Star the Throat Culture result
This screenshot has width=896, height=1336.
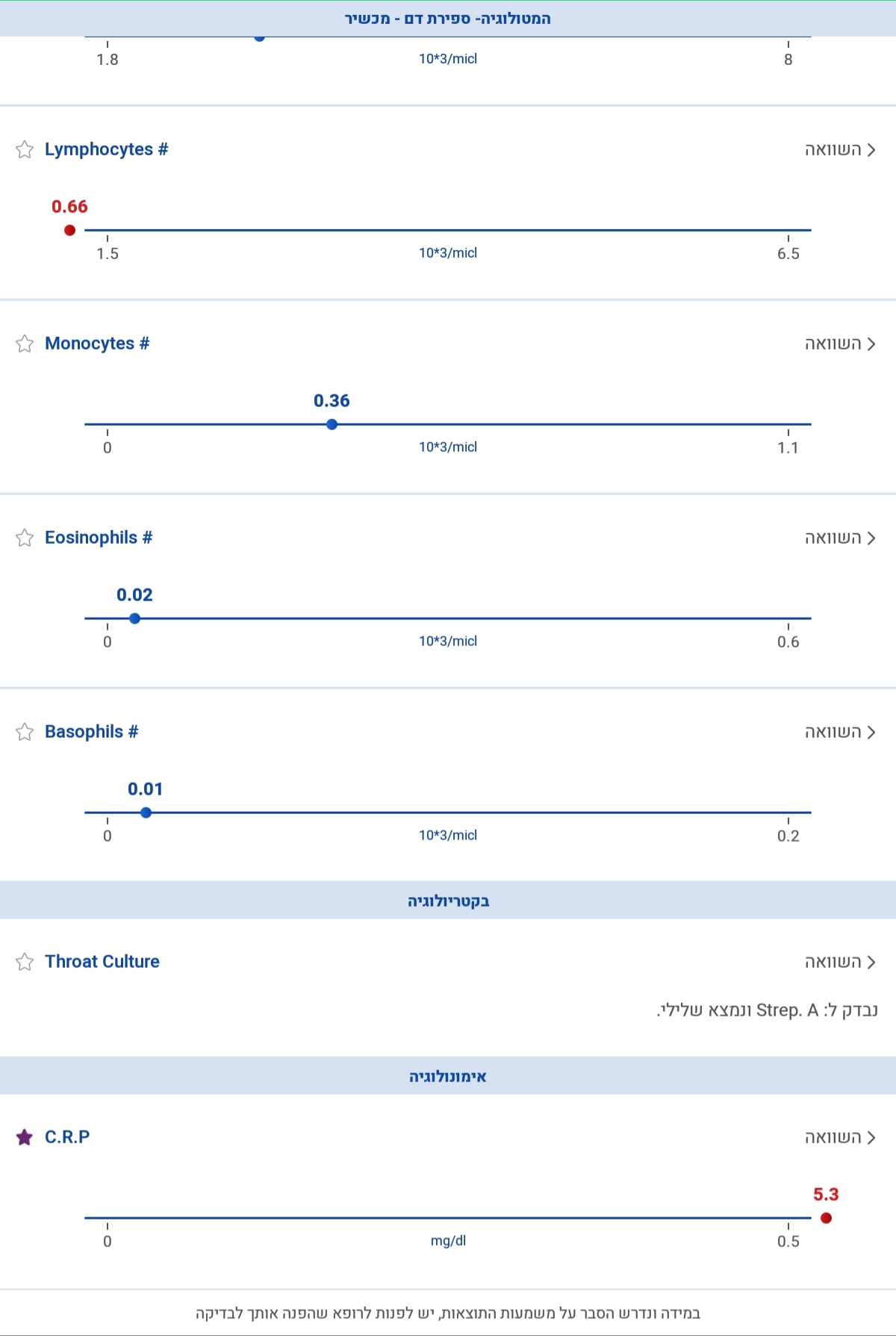pos(25,962)
